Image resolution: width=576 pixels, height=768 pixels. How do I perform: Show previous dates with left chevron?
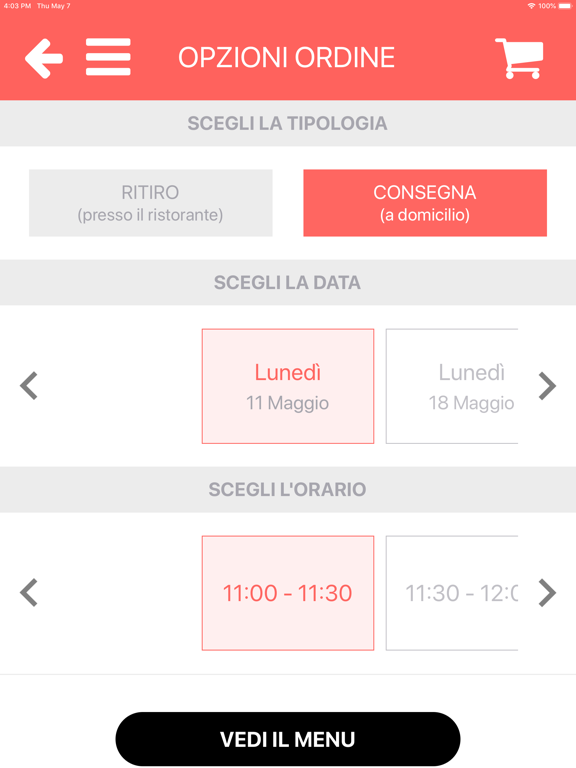pyautogui.click(x=29, y=386)
